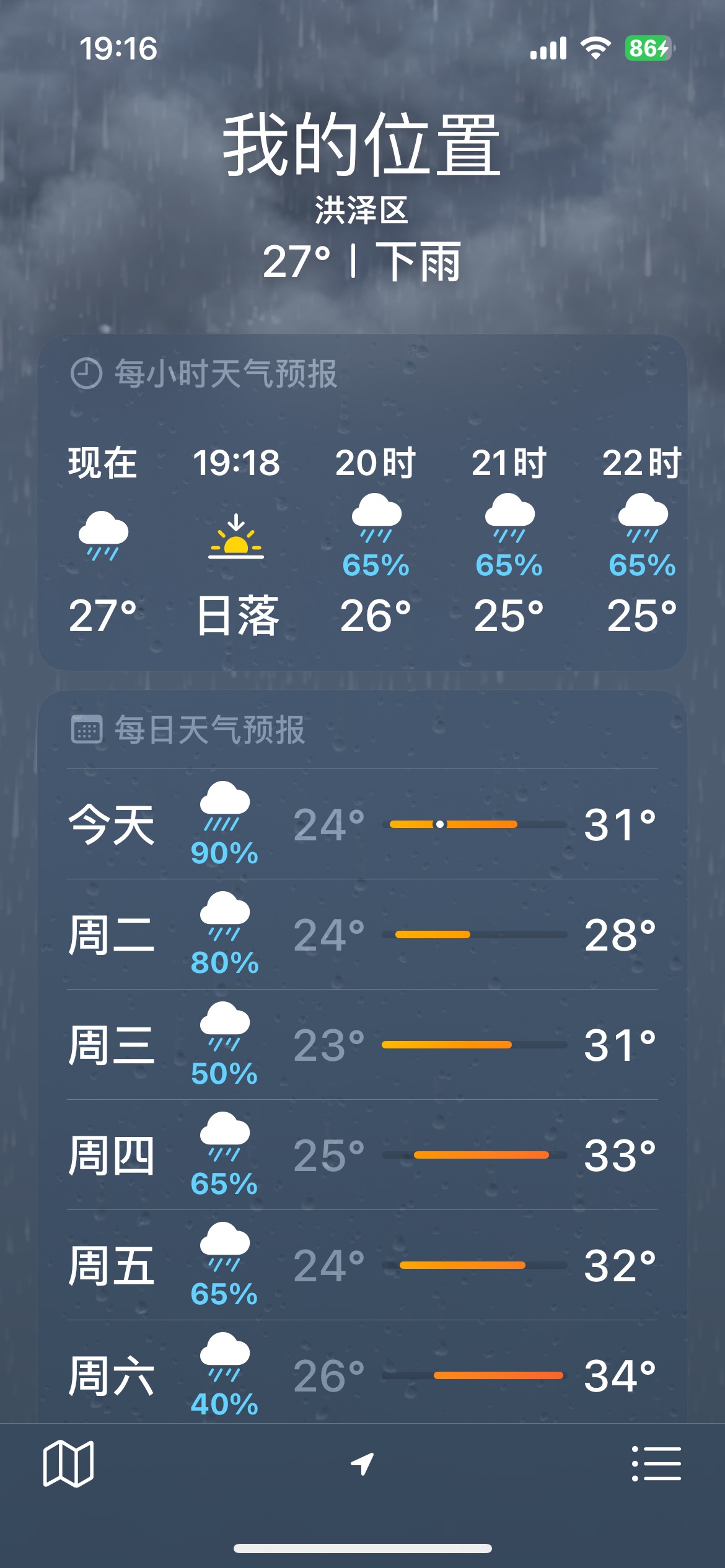
Task: Select the 周四 forecast row
Action: [362, 1155]
